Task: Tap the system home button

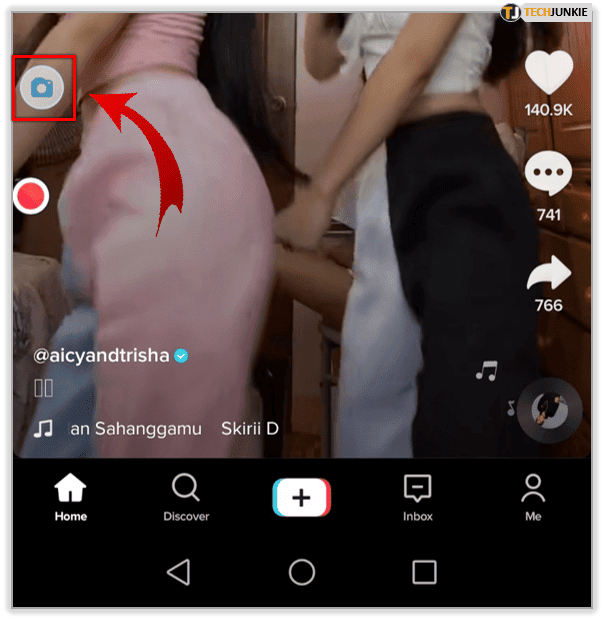Action: [x=302, y=572]
